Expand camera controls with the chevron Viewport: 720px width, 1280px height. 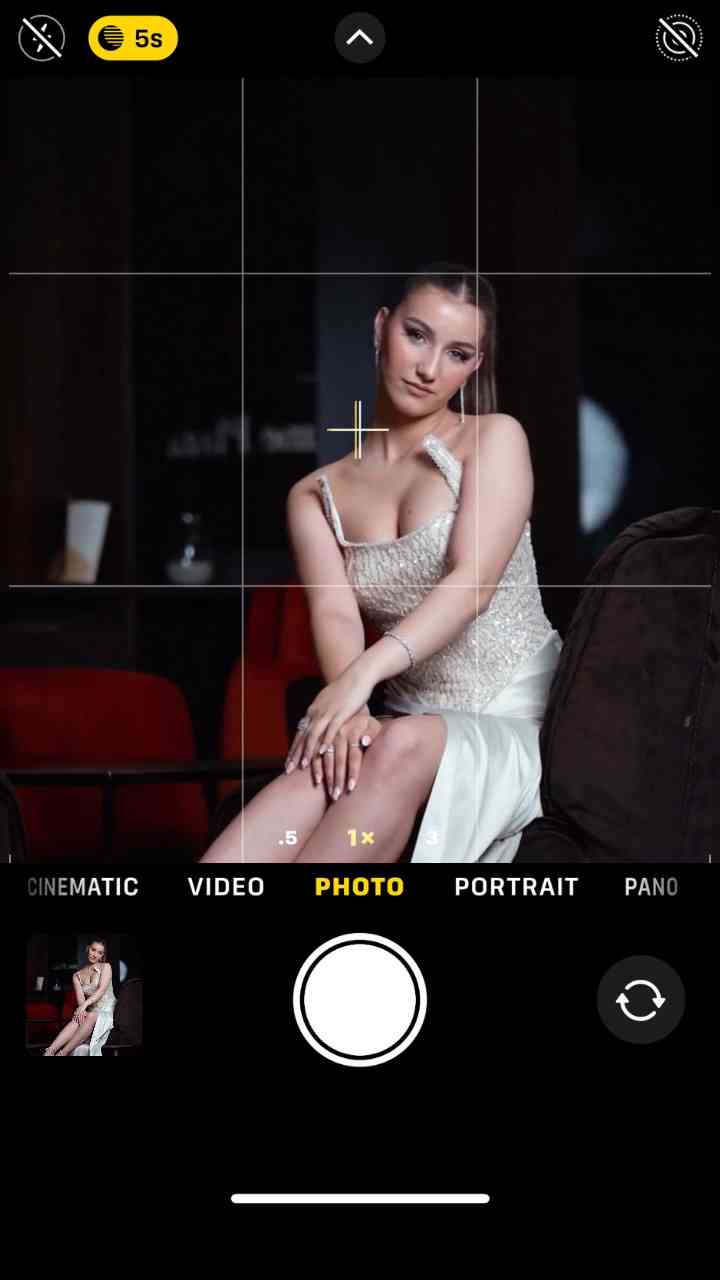(359, 38)
